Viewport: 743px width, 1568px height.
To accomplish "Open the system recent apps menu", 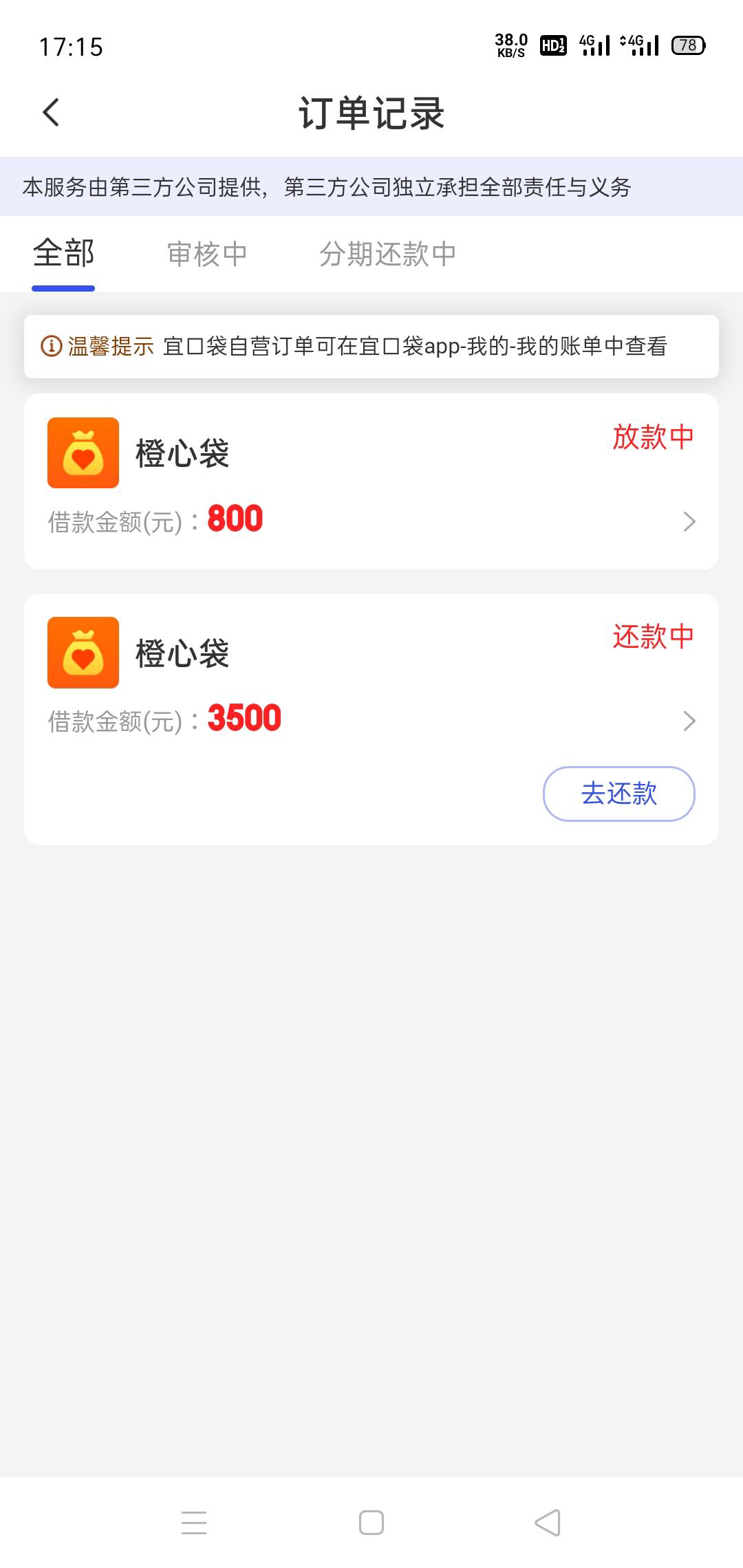I will [x=194, y=1523].
